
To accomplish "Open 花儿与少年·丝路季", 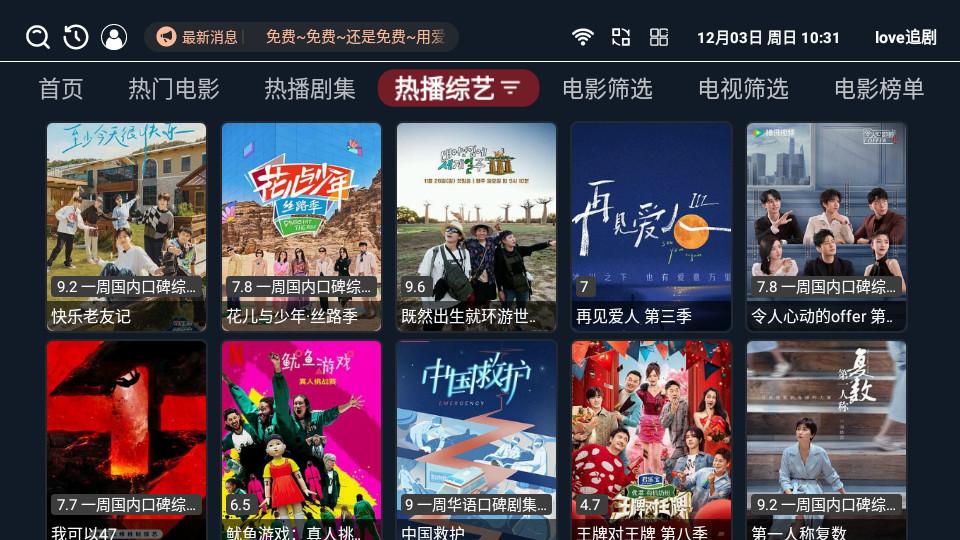I will (x=301, y=226).
